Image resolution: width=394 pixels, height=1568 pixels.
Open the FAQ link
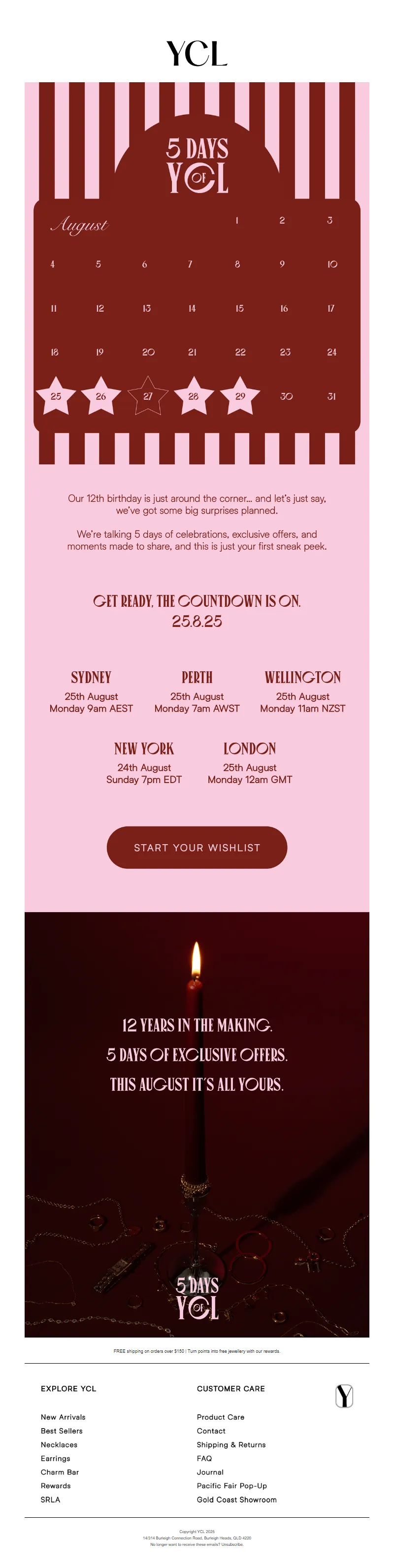point(204,1459)
